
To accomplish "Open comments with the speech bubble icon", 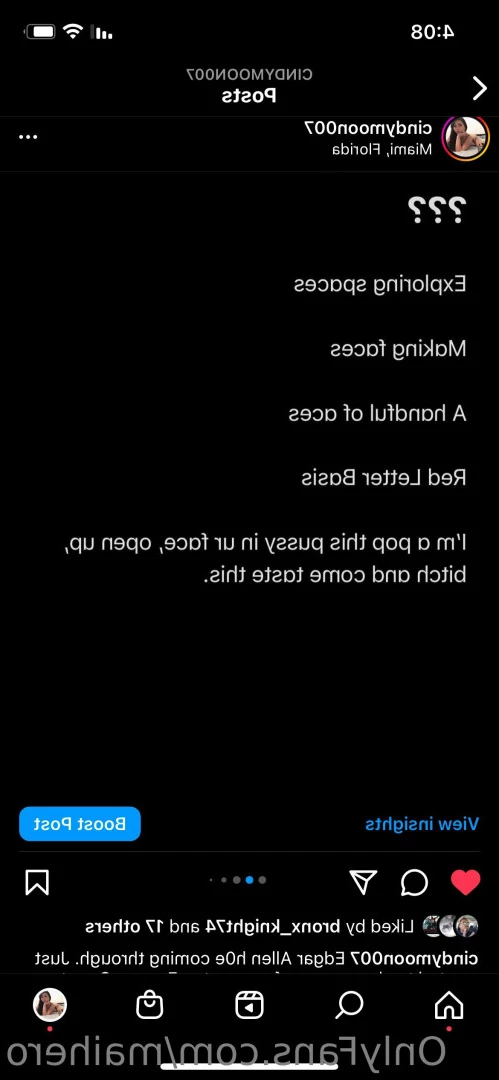I will coord(414,882).
